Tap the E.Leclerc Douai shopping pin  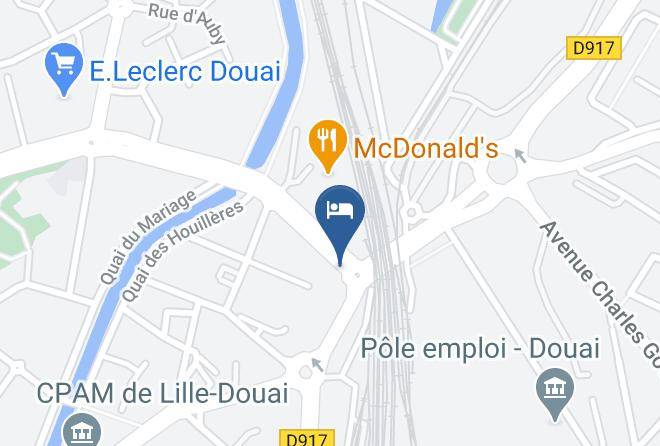[x=64, y=70]
